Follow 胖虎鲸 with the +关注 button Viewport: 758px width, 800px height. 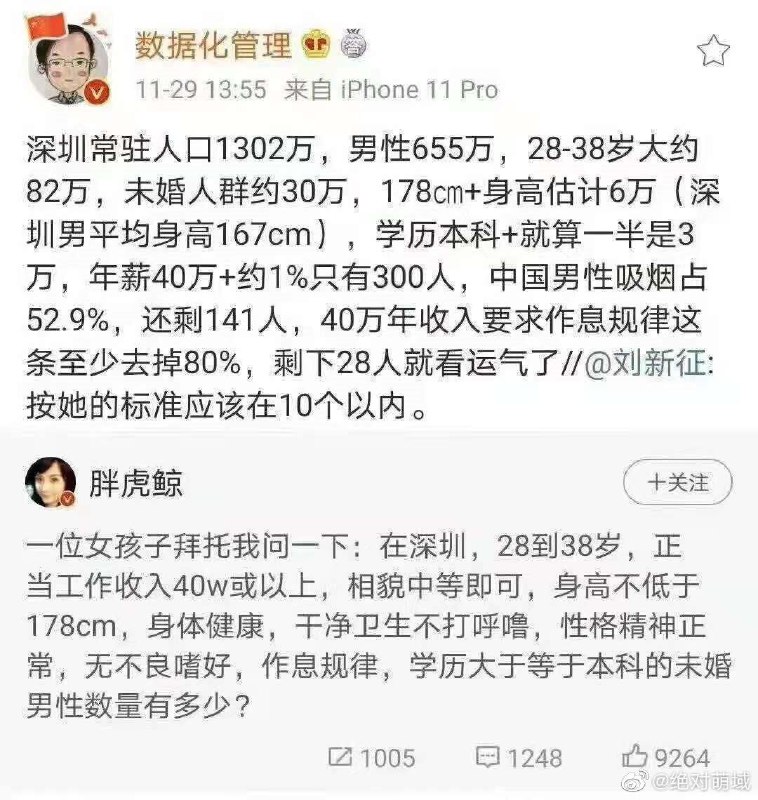tap(677, 482)
